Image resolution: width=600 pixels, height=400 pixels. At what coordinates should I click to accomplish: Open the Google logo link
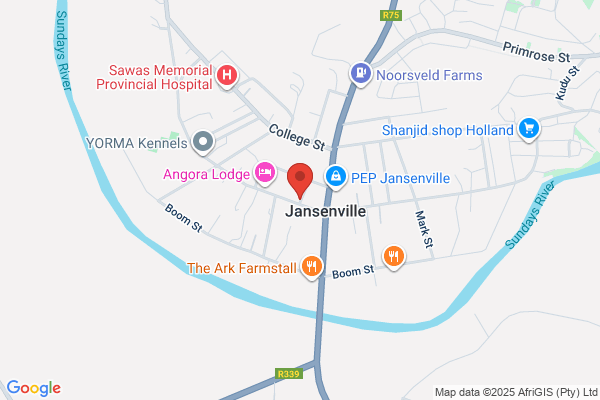pos(34,389)
